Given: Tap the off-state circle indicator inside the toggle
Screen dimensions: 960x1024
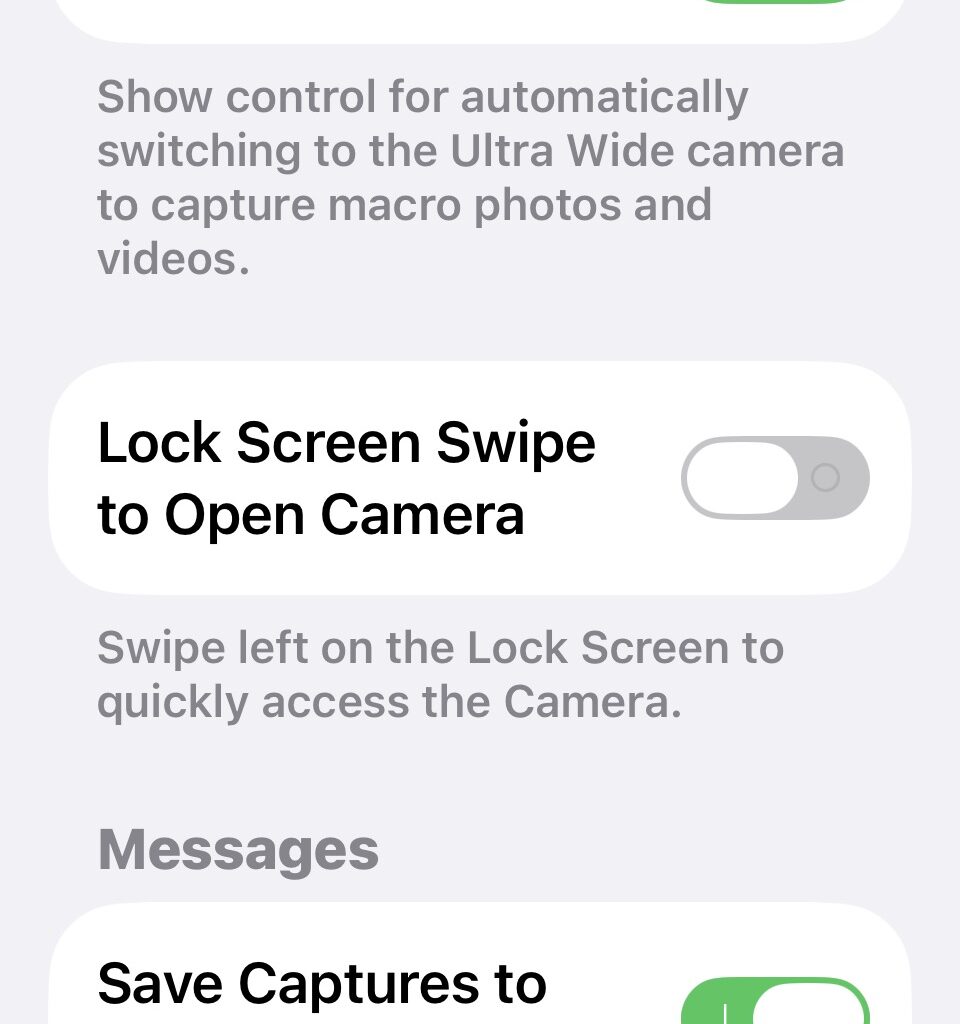Looking at the screenshot, I should [826, 477].
